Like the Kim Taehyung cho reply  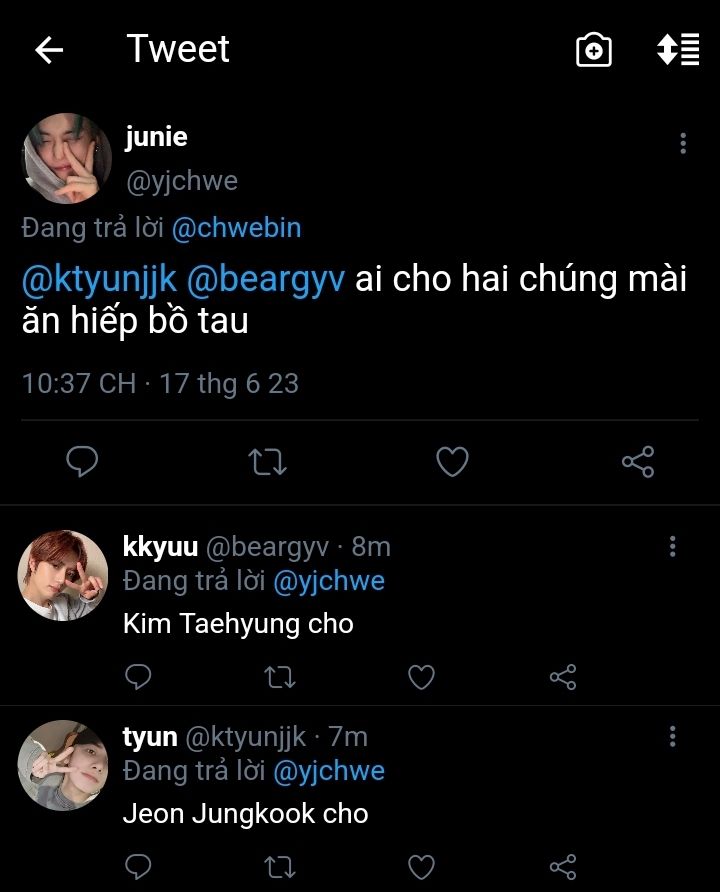point(422,677)
